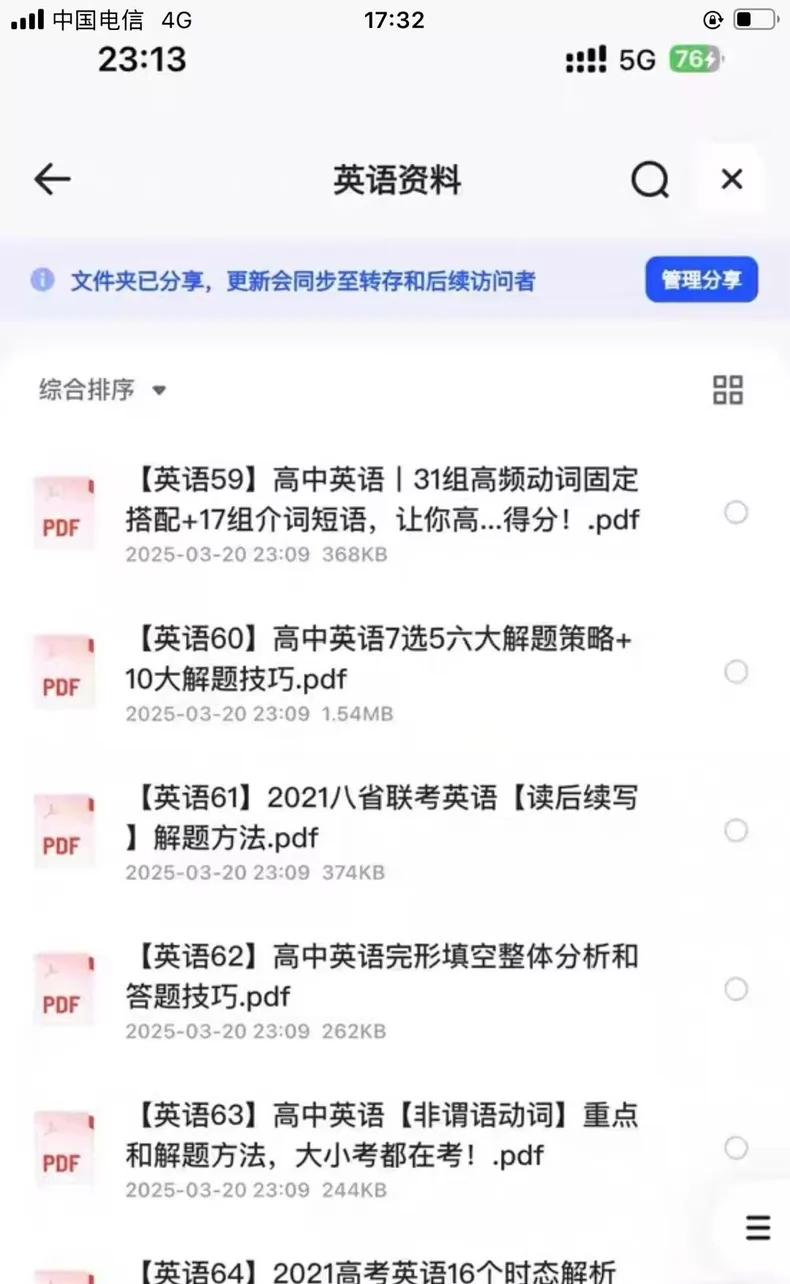790x1284 pixels.
Task: Close the 英语资料 folder view
Action: (x=732, y=180)
